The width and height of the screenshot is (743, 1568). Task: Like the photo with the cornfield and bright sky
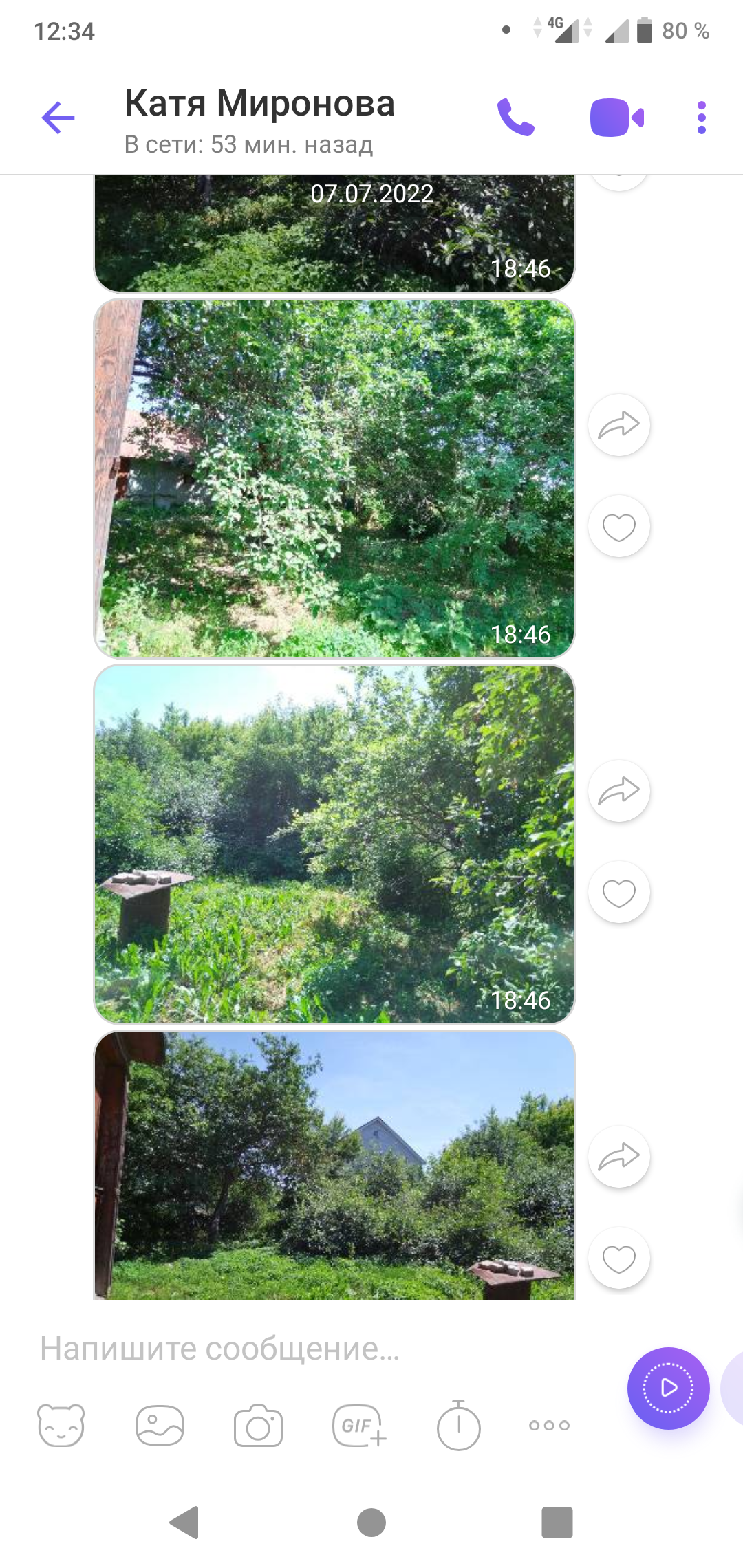pyautogui.click(x=618, y=893)
